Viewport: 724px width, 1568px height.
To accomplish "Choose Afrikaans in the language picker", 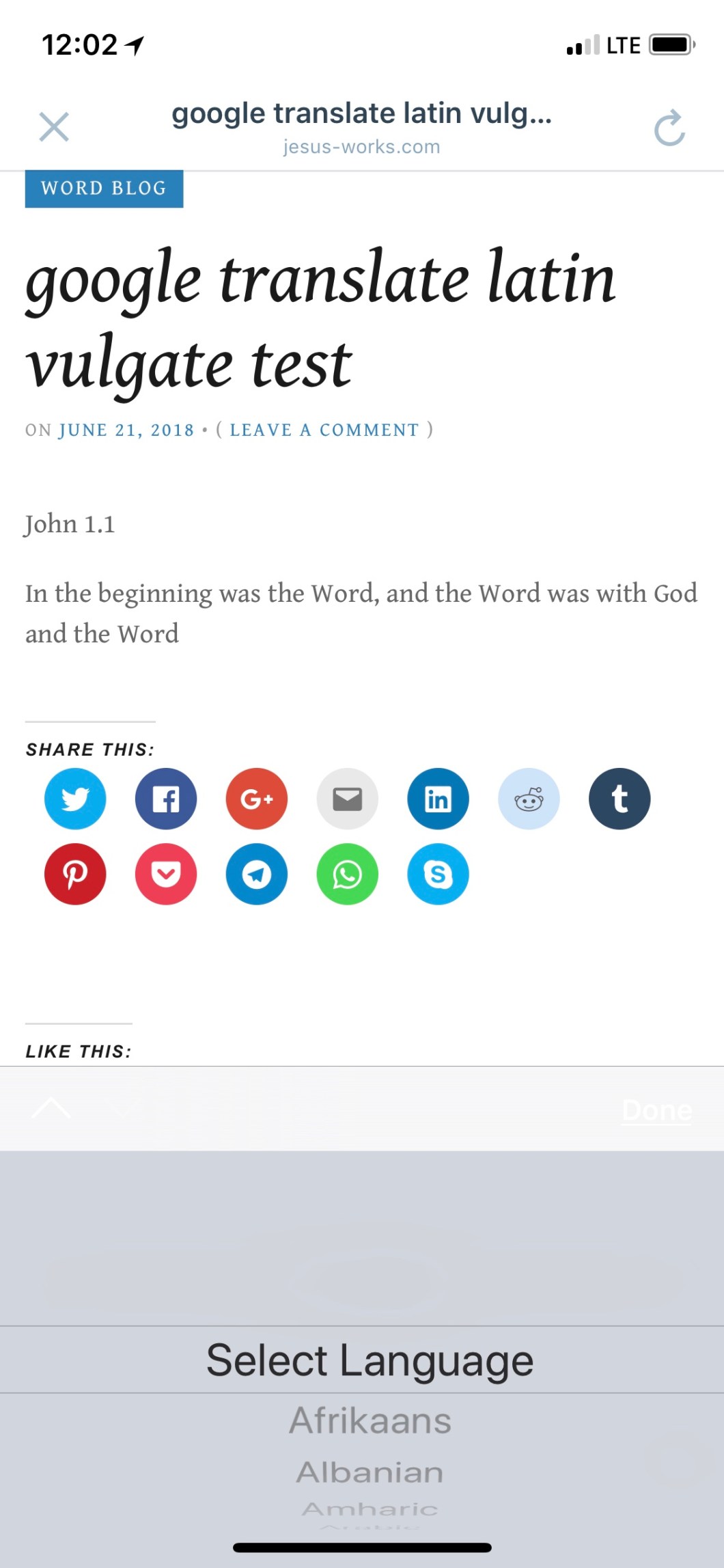I will [x=370, y=1421].
